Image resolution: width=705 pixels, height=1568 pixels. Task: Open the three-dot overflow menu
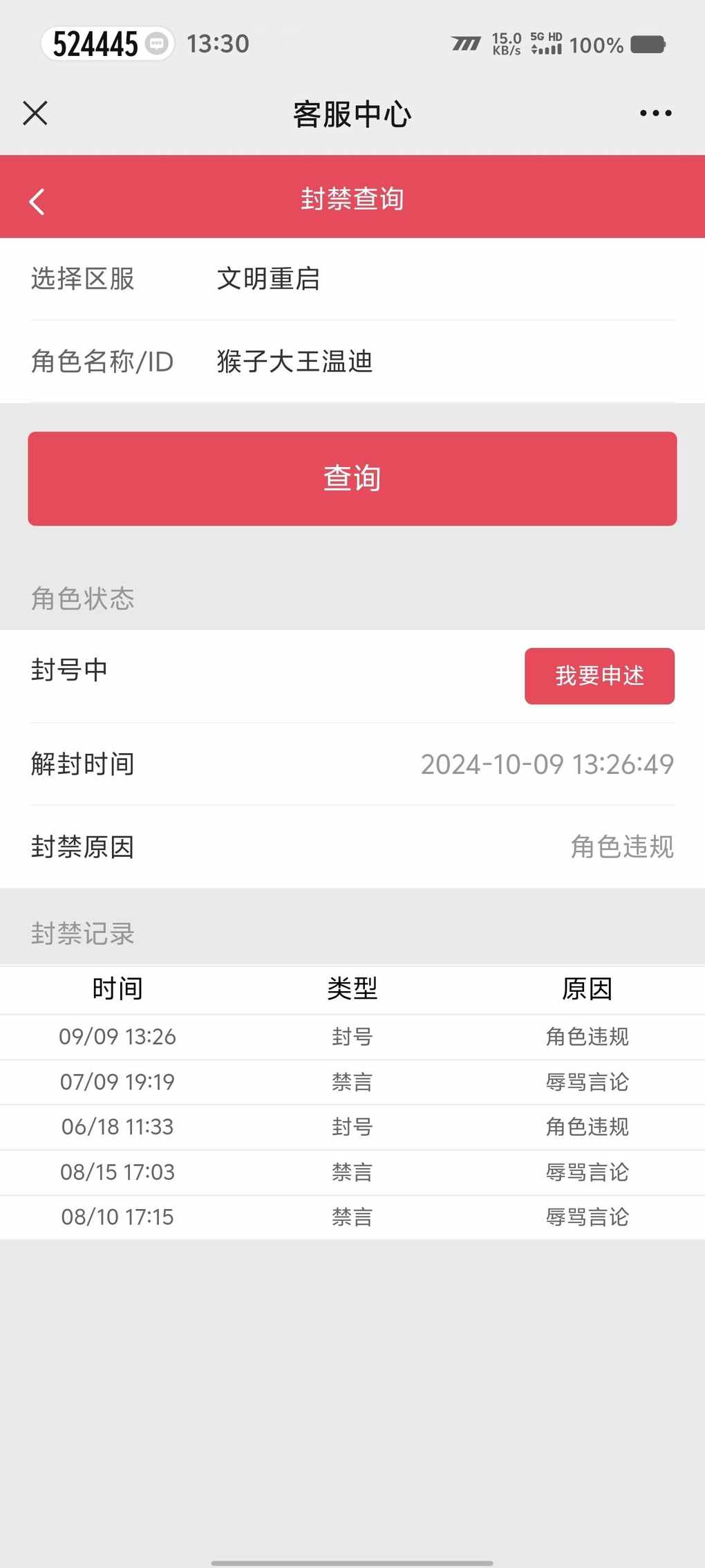click(x=655, y=113)
